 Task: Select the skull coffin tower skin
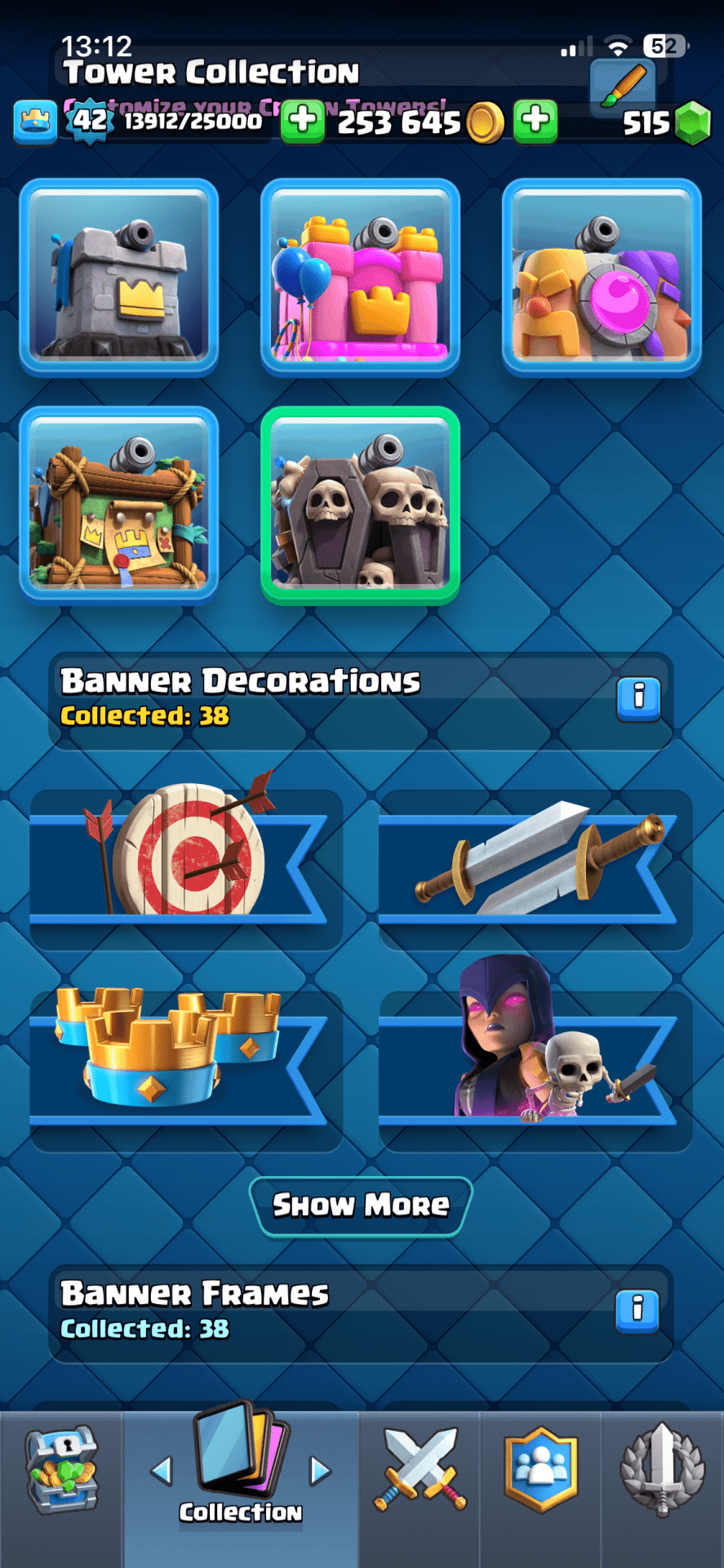360,505
